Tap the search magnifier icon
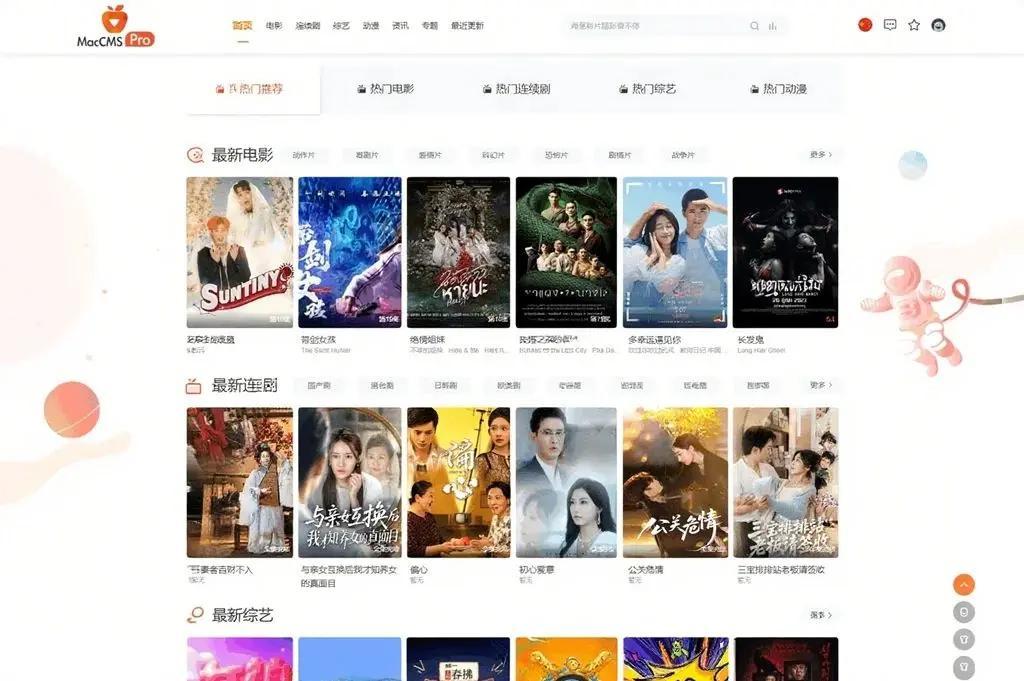The image size is (1024, 681). tap(754, 26)
